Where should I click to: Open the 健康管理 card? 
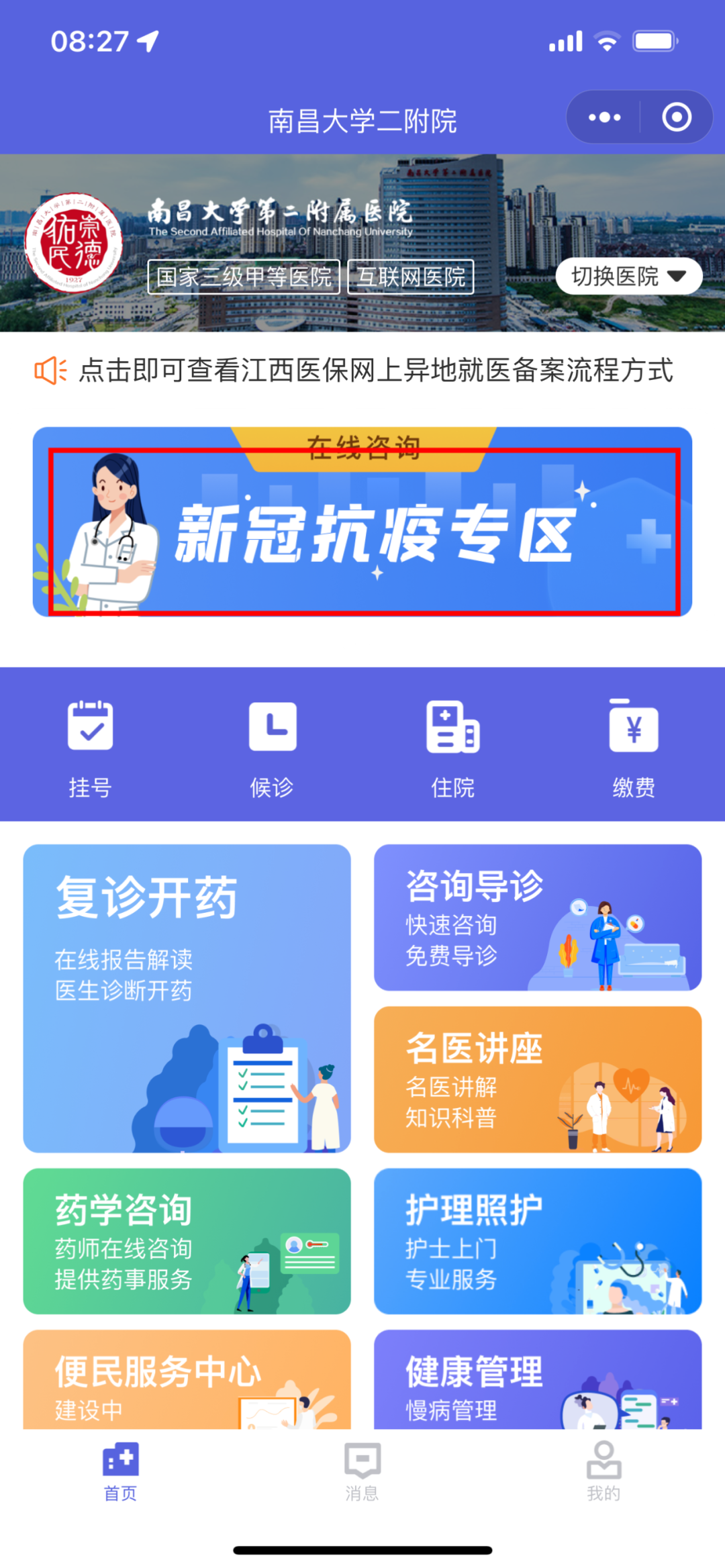[538, 1379]
